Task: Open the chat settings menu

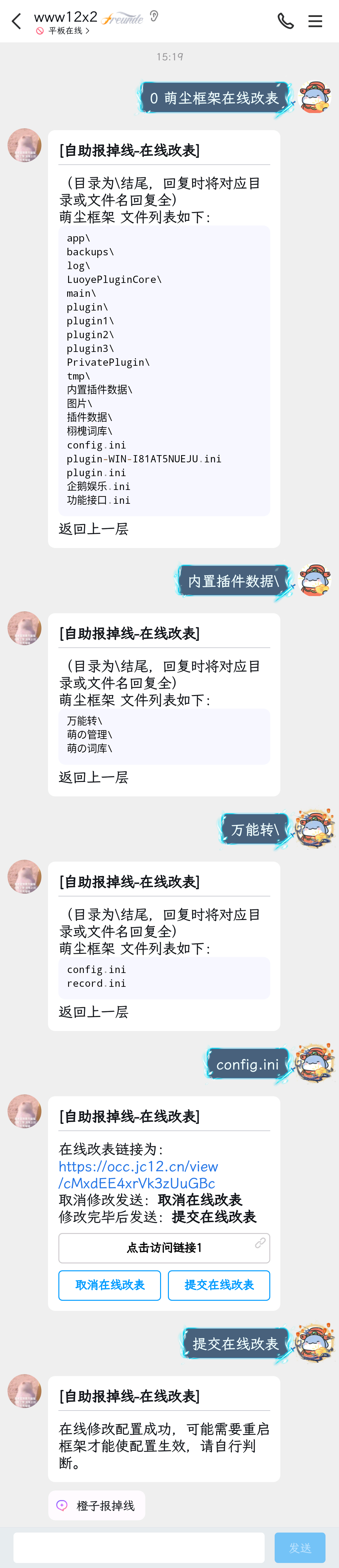Action: [315, 21]
